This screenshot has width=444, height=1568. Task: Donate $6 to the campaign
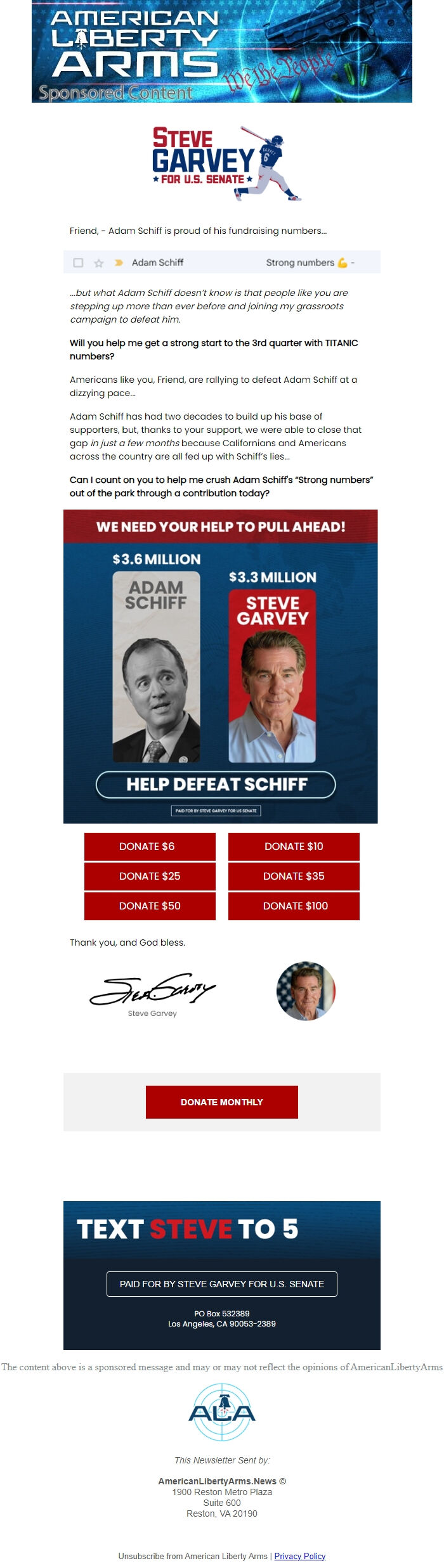tap(150, 846)
